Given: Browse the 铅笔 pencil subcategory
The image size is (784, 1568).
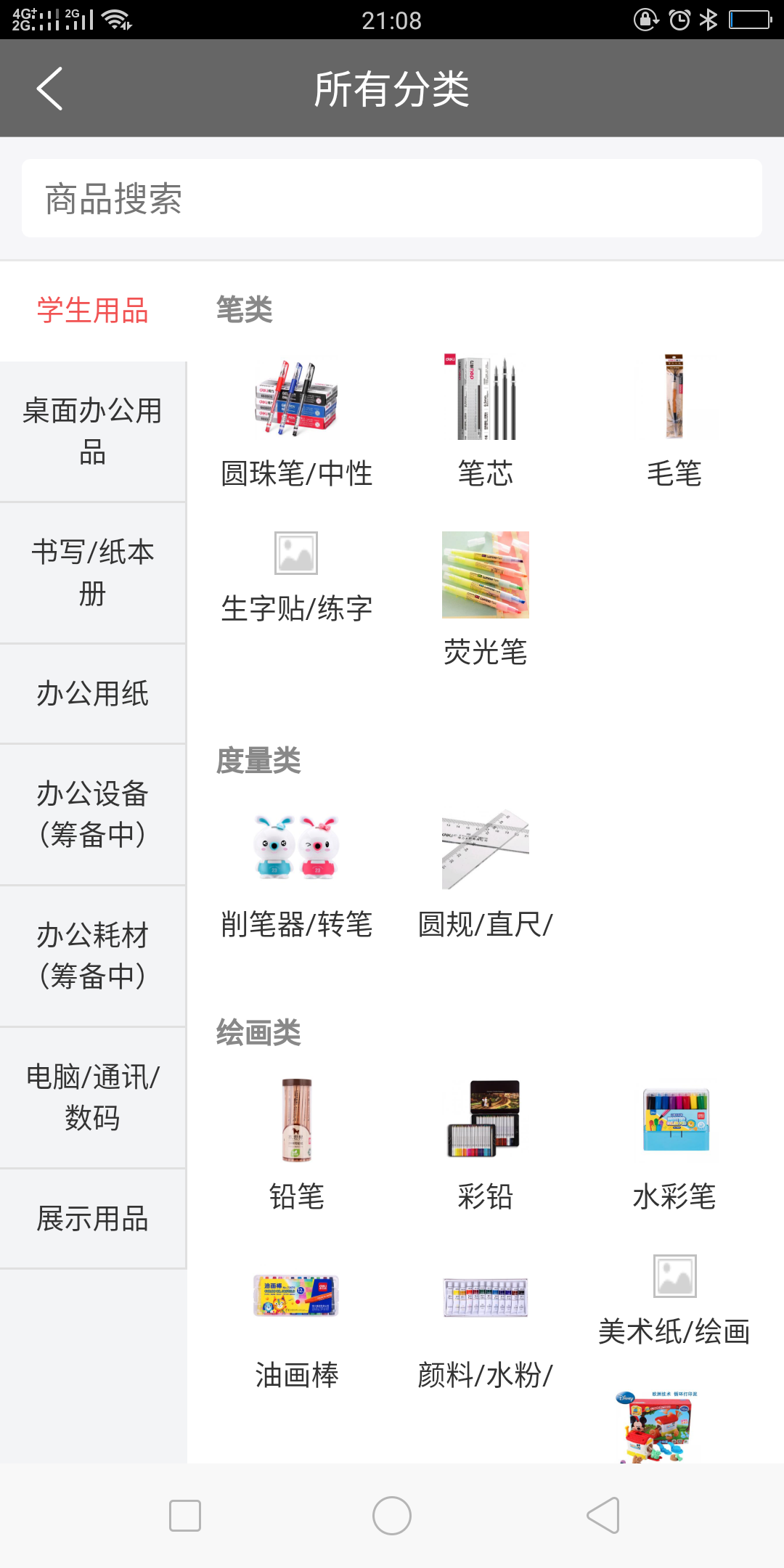Looking at the screenshot, I should coord(296,1143).
